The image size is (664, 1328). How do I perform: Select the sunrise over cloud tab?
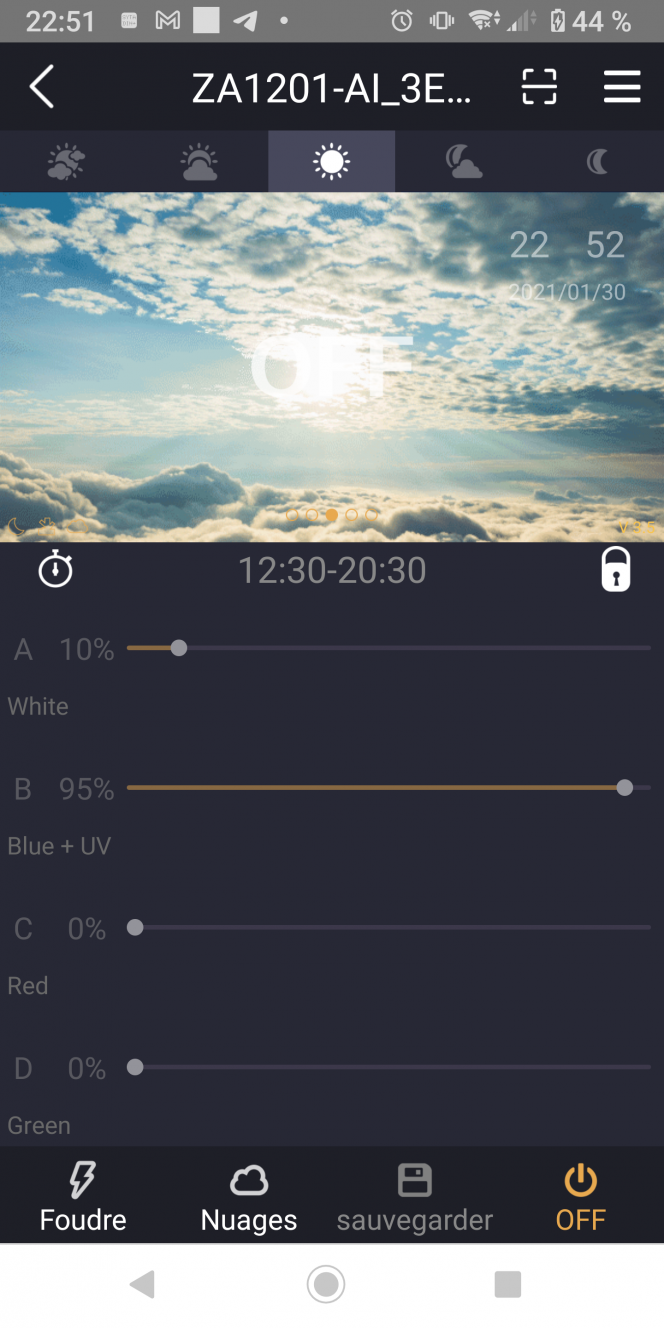pos(199,161)
